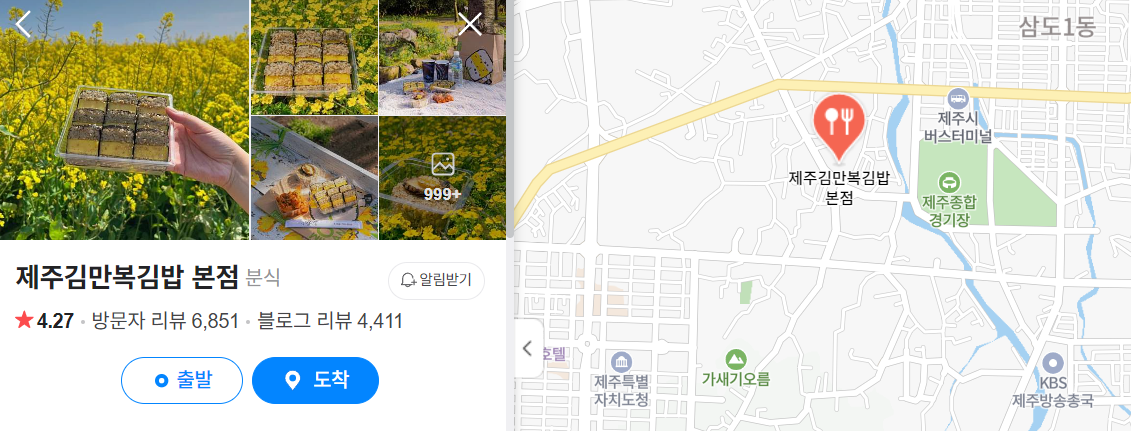Go back using the top-left arrow
Viewport: 1131px width, 431px height.
click(24, 24)
